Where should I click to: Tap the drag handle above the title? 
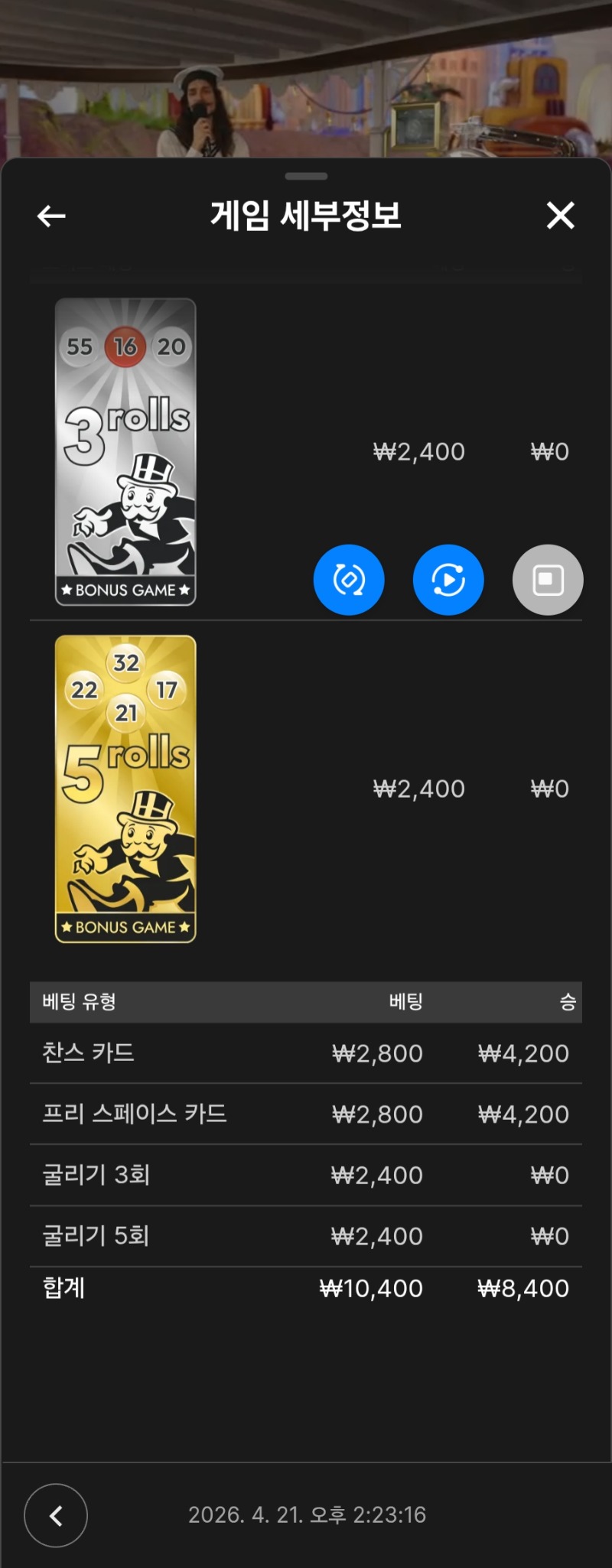click(x=306, y=177)
